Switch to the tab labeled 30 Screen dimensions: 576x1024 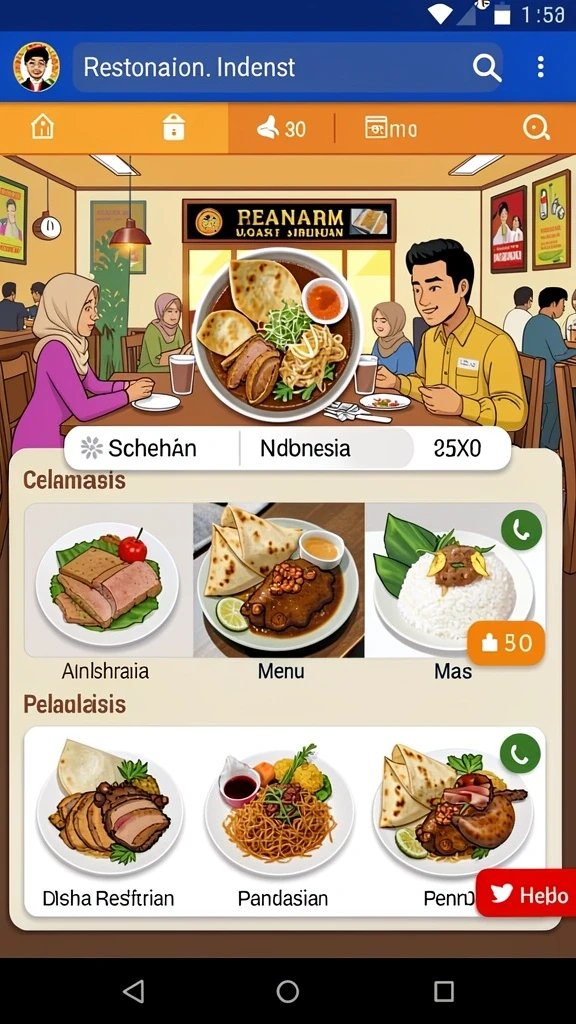[x=281, y=128]
